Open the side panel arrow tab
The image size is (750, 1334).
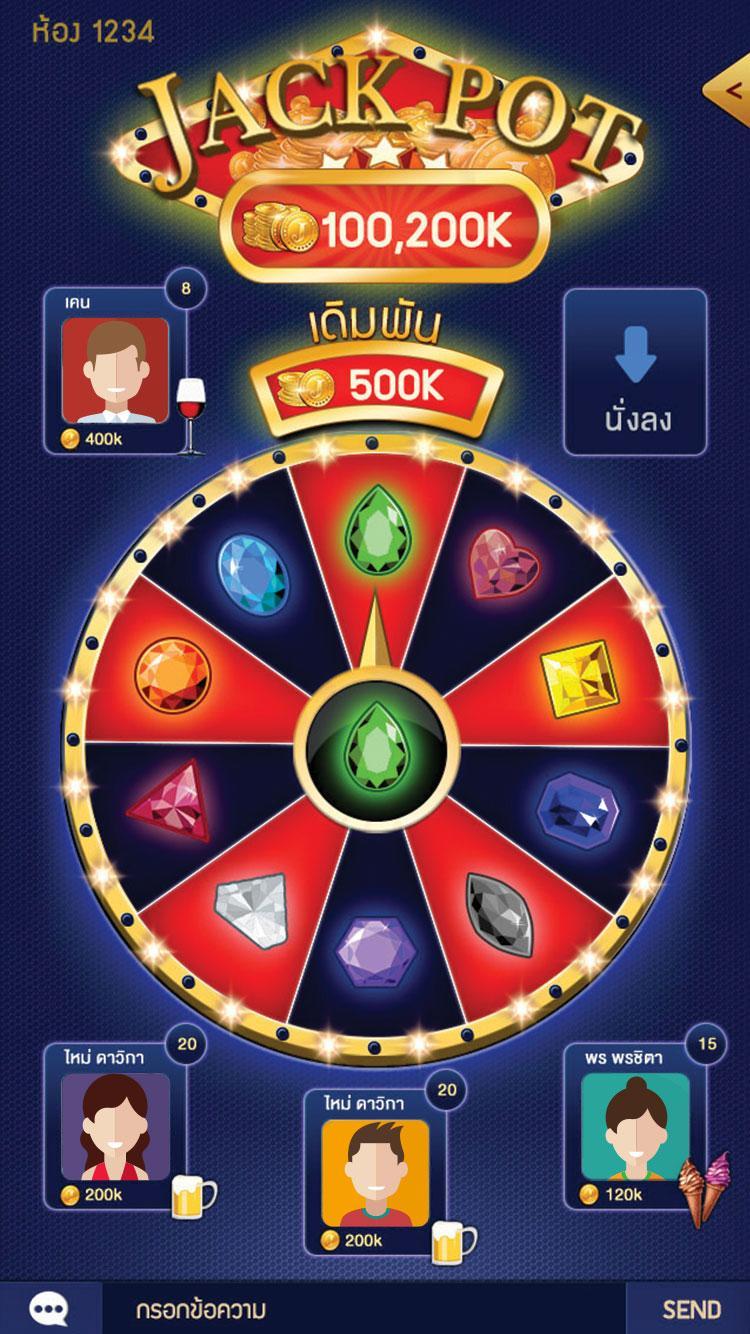pyautogui.click(x=732, y=88)
